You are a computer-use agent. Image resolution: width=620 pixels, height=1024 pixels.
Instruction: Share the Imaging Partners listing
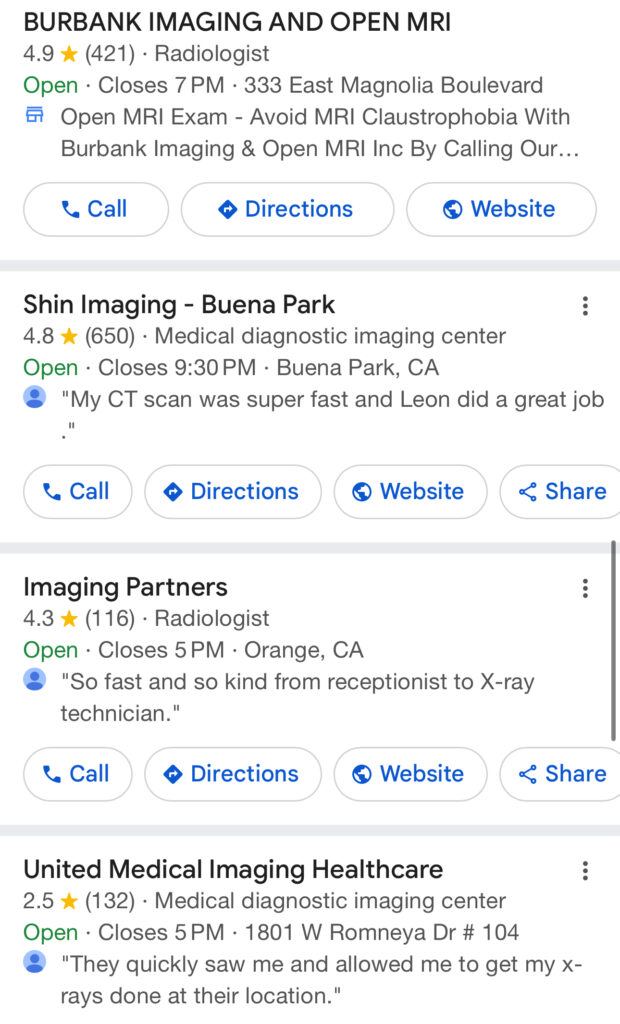pos(562,774)
